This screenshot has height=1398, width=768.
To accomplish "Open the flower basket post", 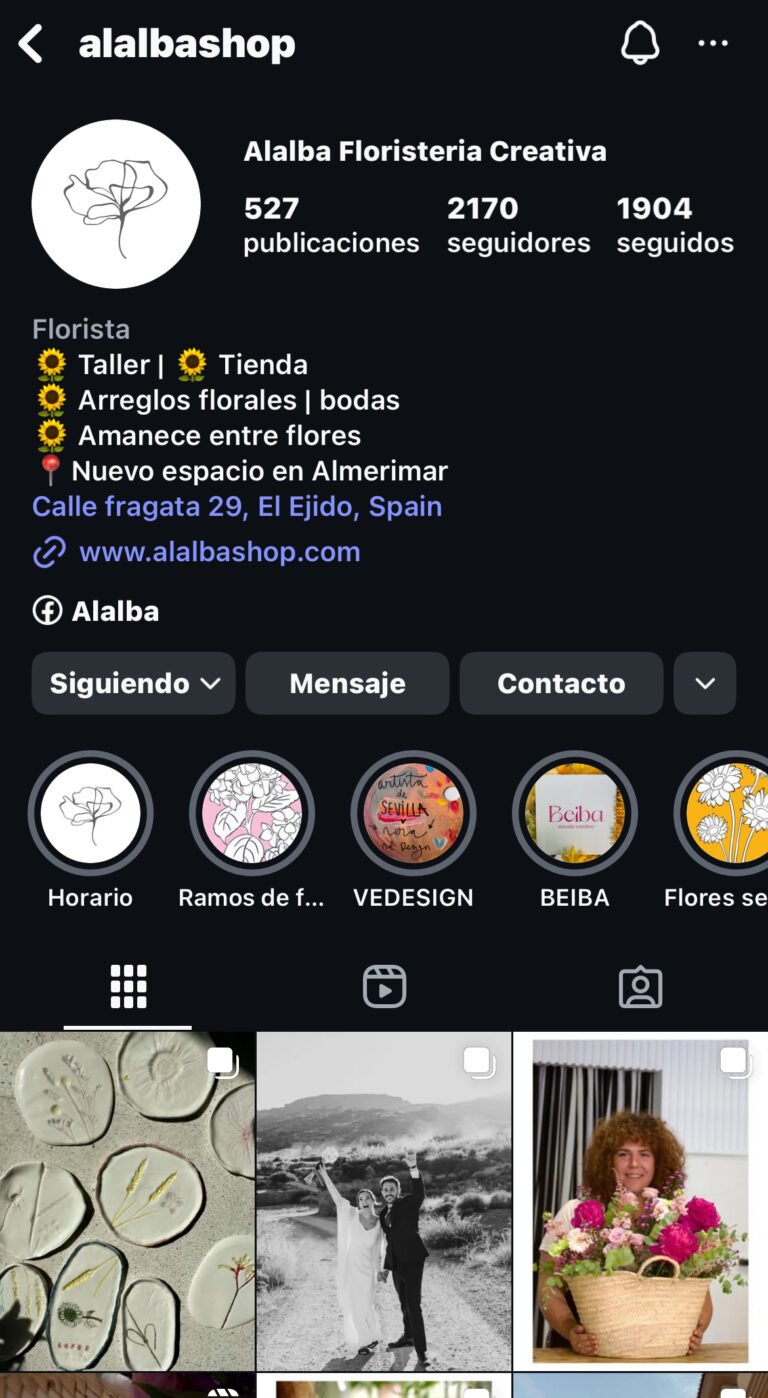I will coord(640,1200).
